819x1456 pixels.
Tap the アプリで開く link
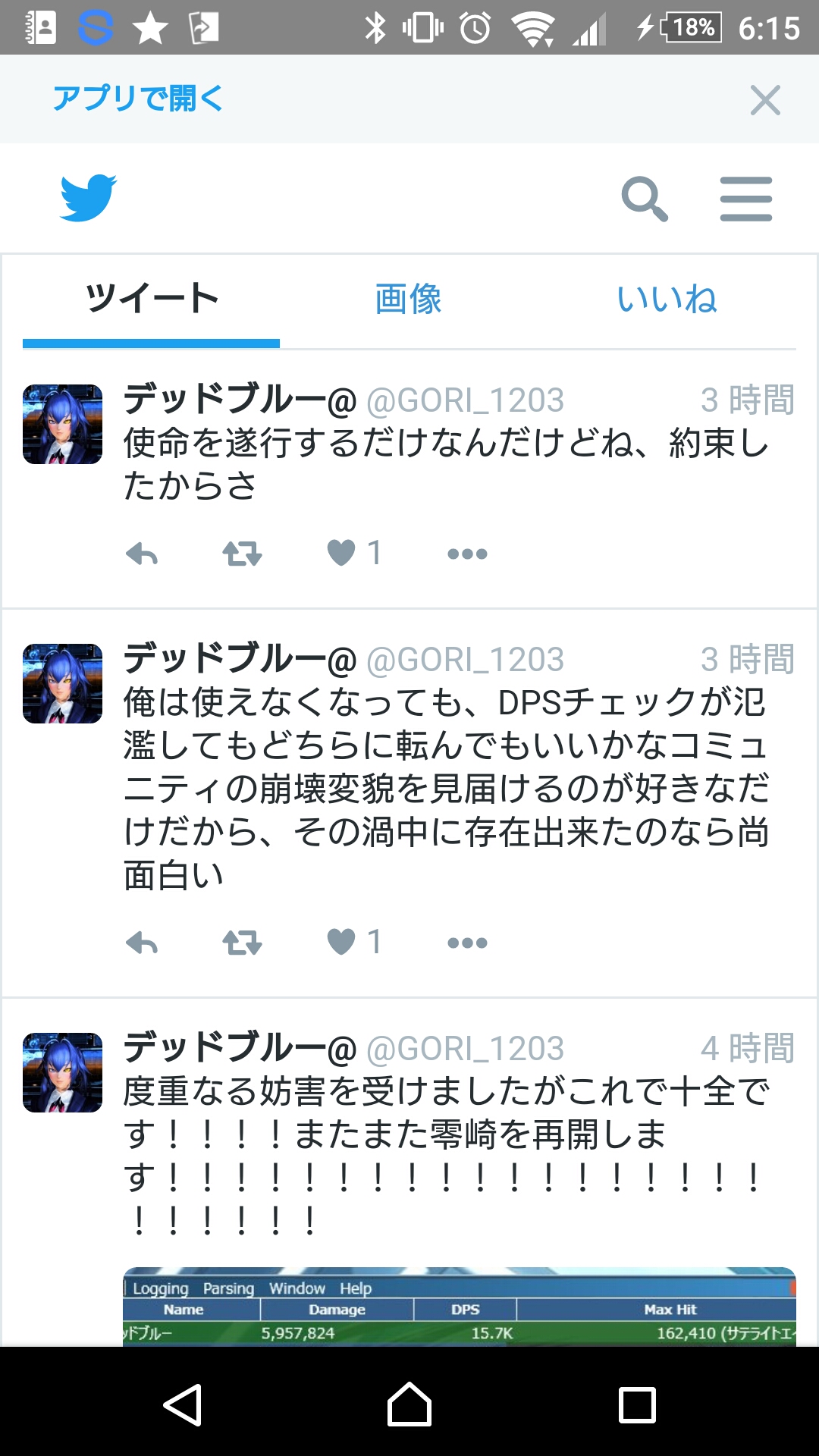[x=138, y=99]
